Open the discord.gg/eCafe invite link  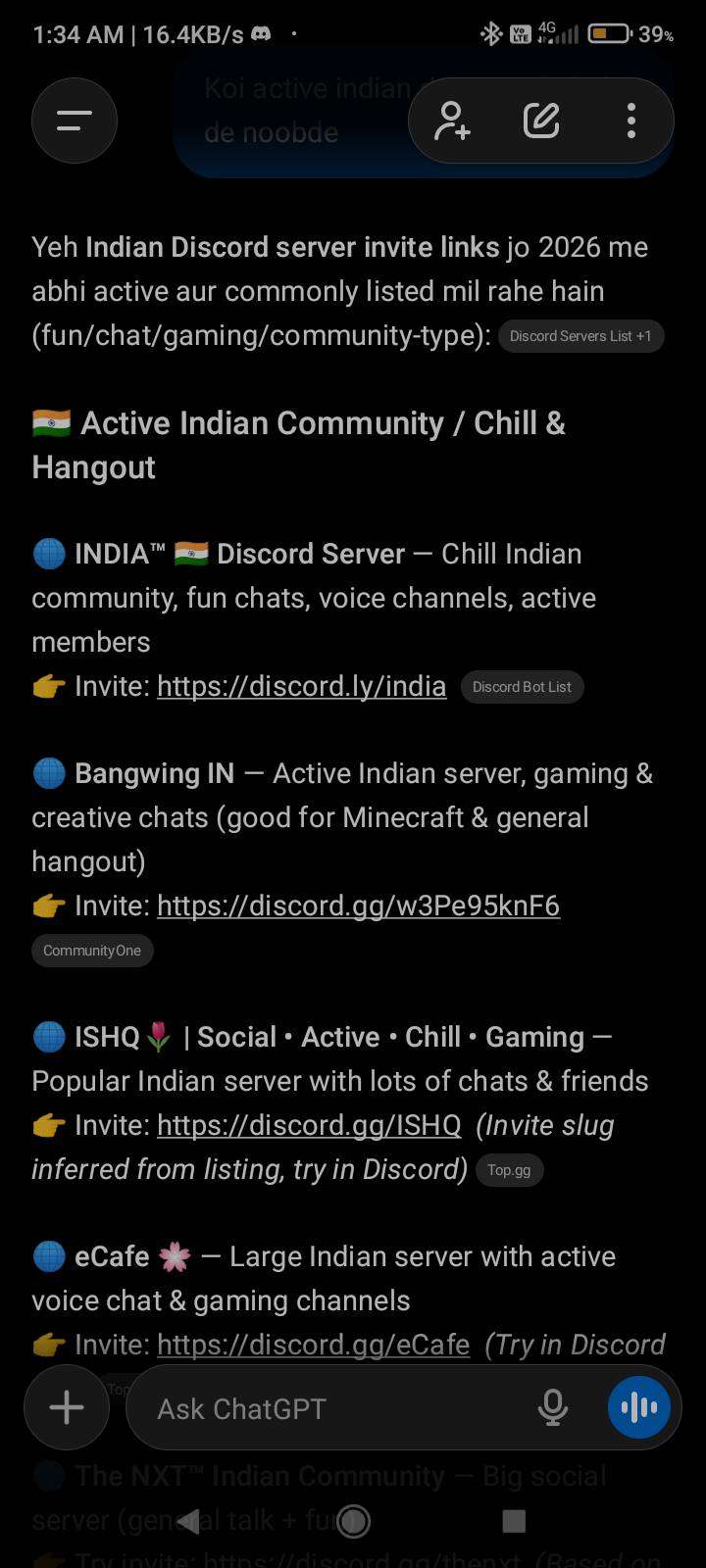click(313, 1345)
